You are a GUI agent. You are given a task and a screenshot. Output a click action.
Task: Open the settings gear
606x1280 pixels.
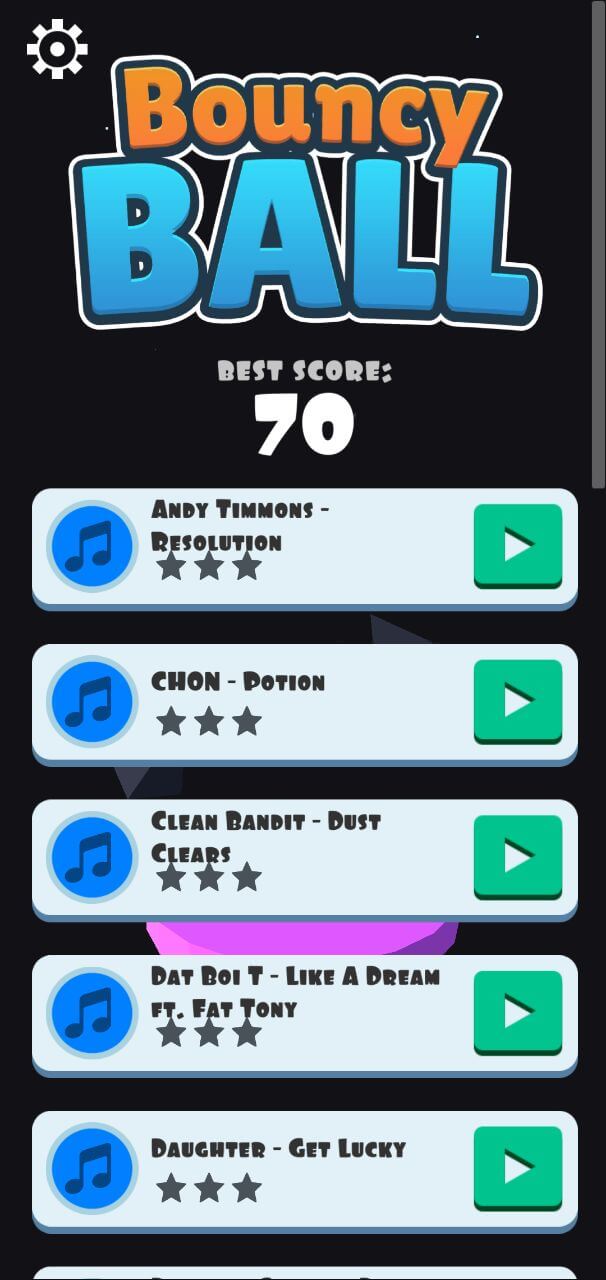[x=57, y=48]
